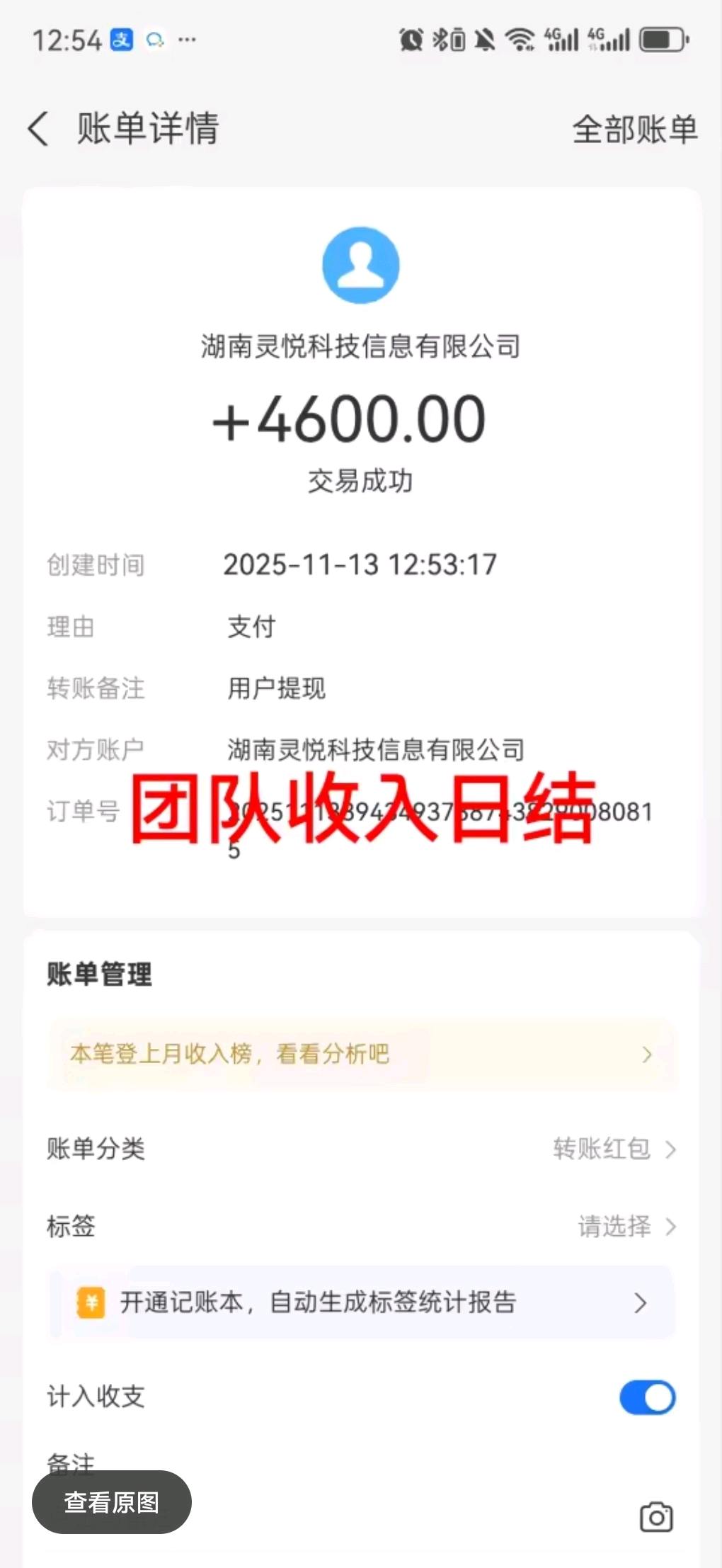
Task: Toggle the 计入收支 switch off
Action: 646,1397
